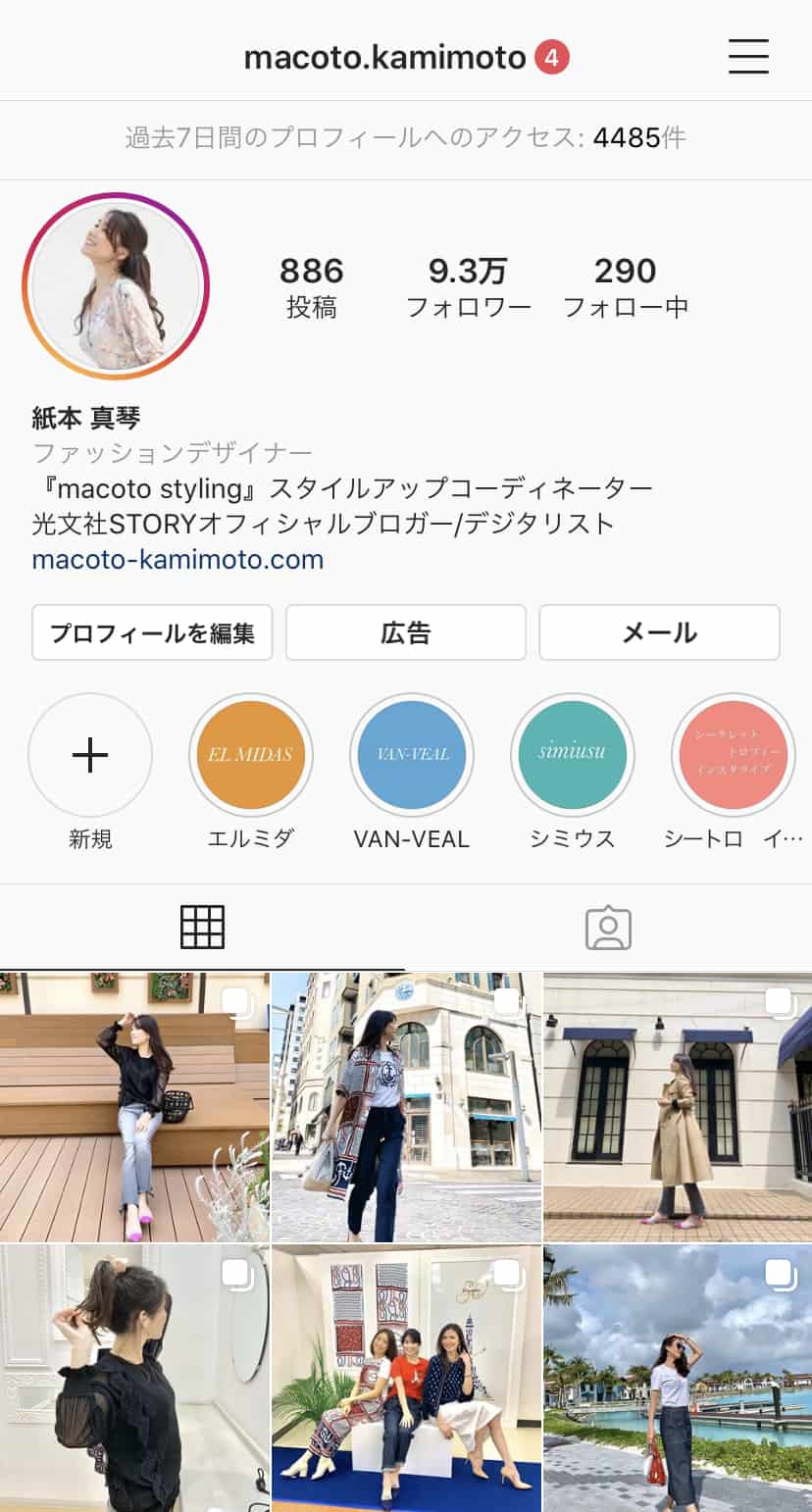812x1512 pixels.
Task: Switch to the tagged photos tab
Action: pyautogui.click(x=608, y=927)
